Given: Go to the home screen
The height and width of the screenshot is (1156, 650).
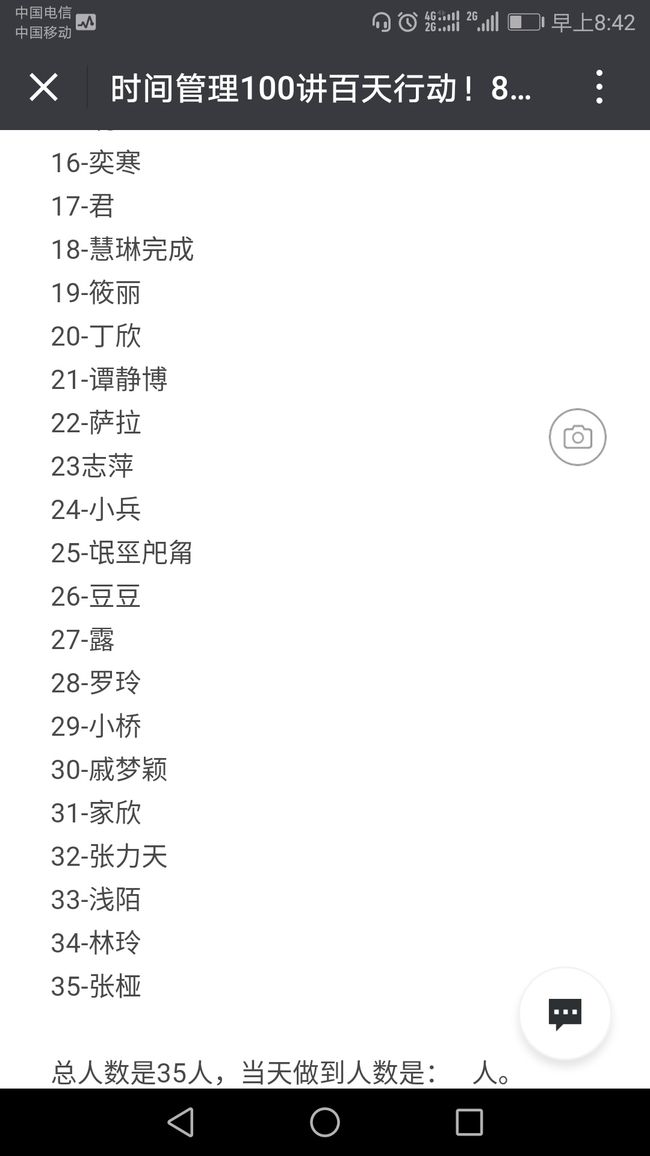Looking at the screenshot, I should tap(325, 1122).
